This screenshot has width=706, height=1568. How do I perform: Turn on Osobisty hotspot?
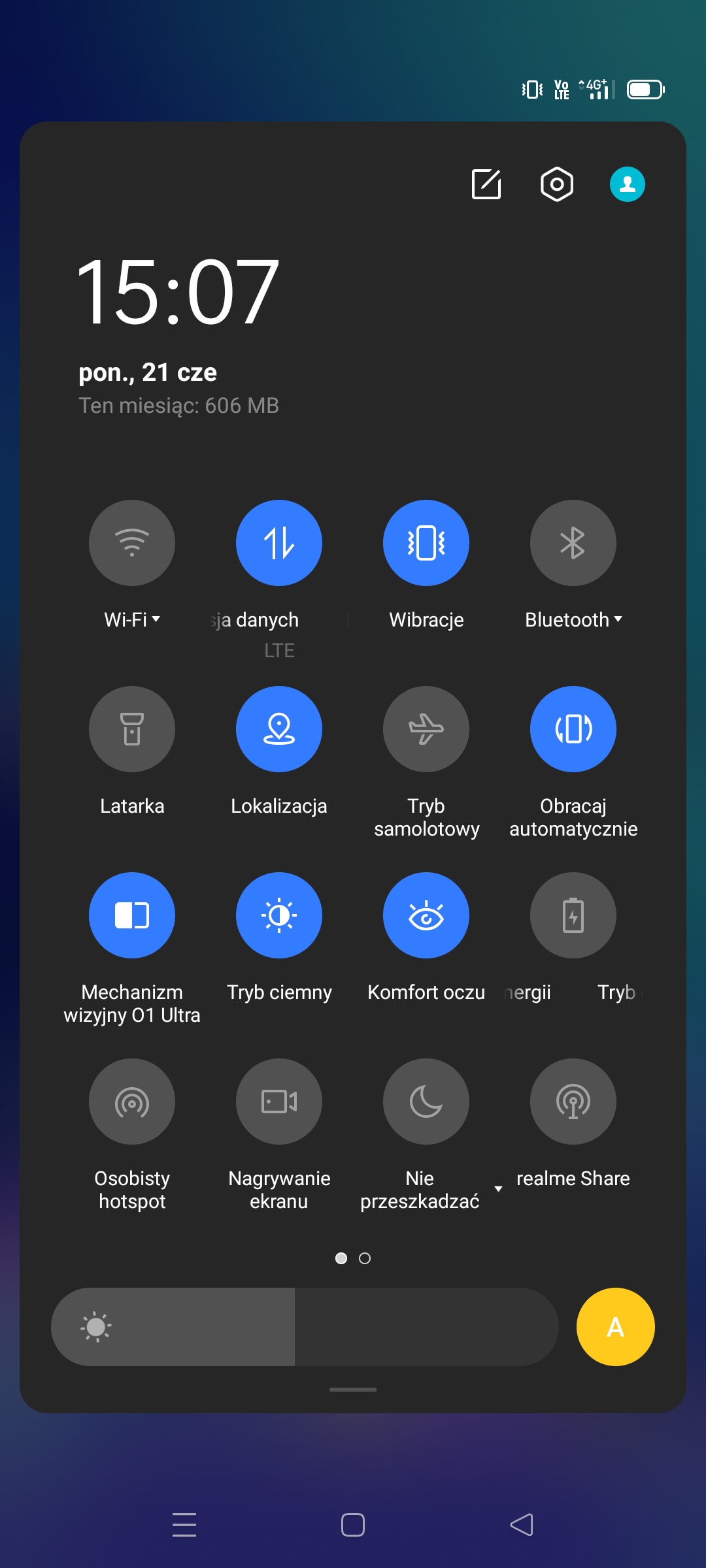132,1102
